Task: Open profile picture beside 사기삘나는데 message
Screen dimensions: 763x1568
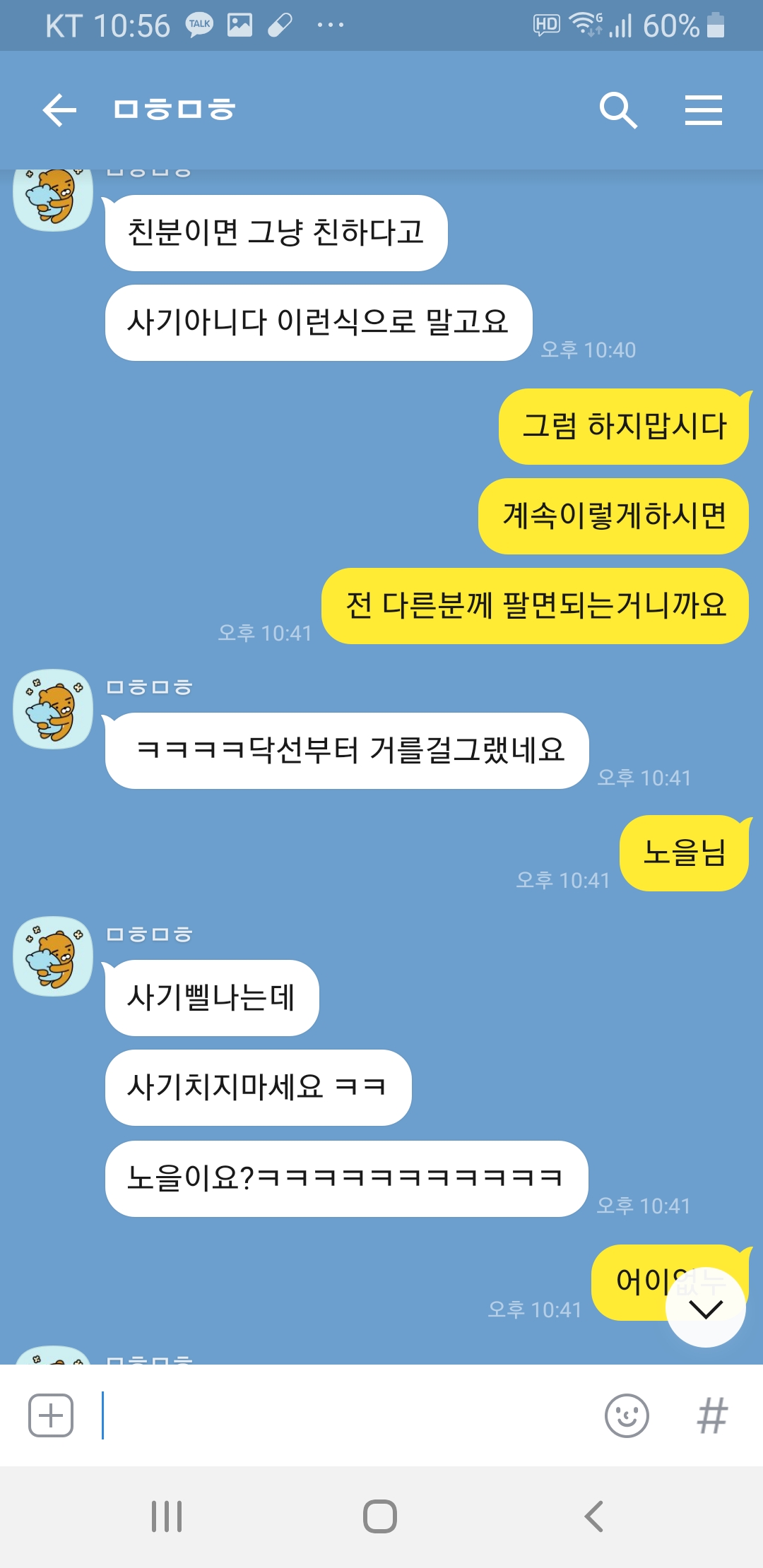Action: (x=53, y=956)
